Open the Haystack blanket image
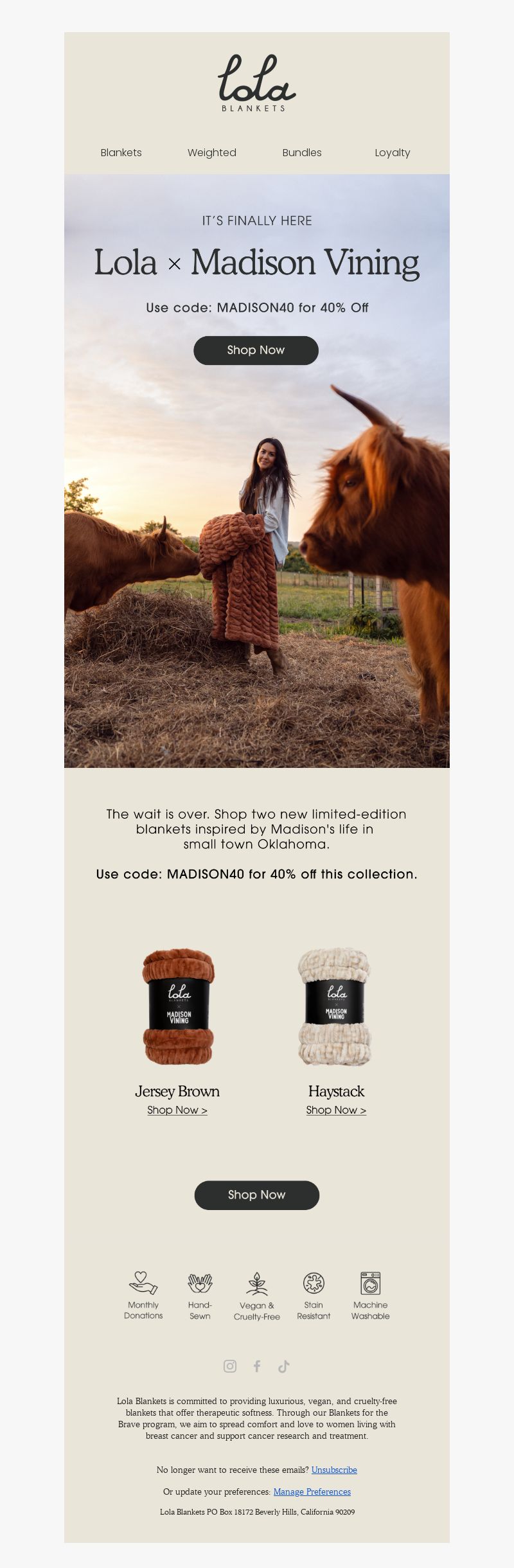Screen dimensions: 514x1568 (x=335, y=1006)
